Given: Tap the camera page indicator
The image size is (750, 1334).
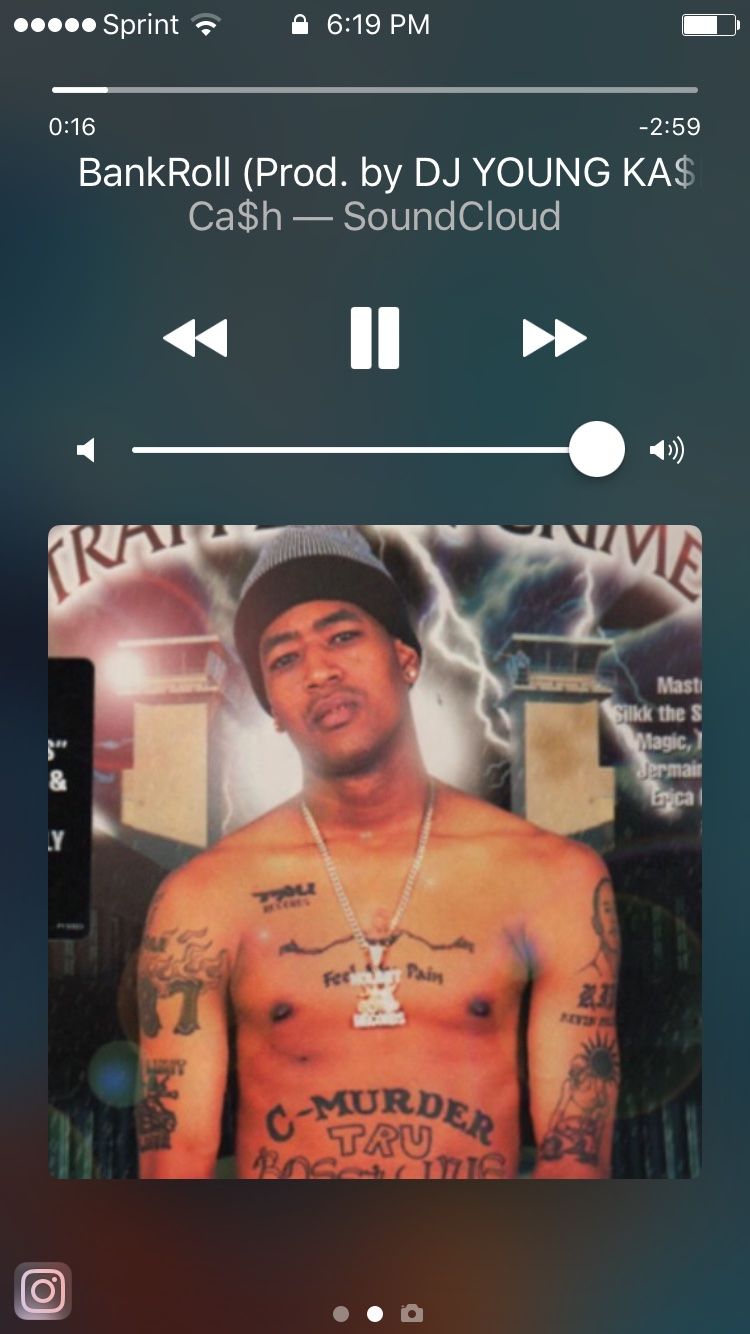Looking at the screenshot, I should [x=411, y=1313].
